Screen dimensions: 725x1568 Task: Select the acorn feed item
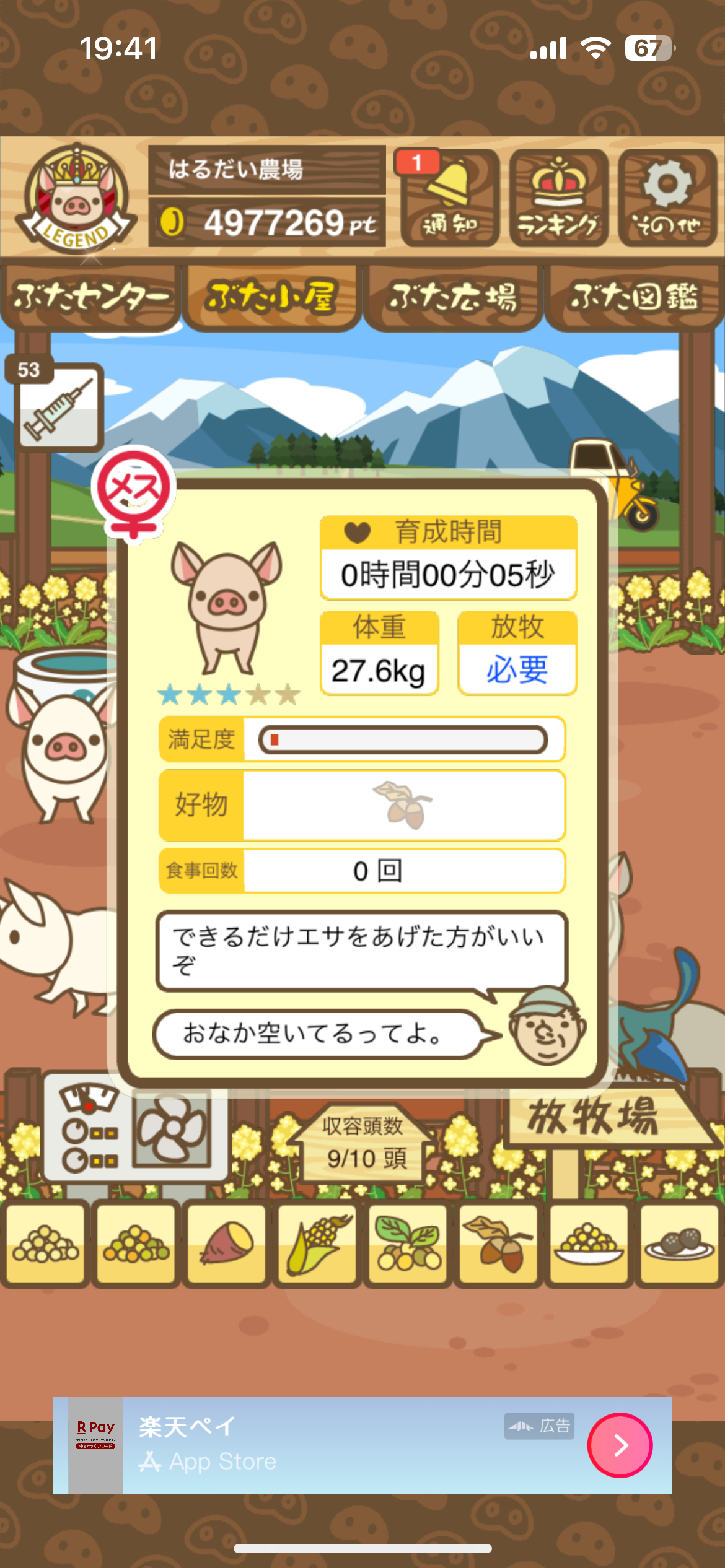click(x=498, y=1244)
